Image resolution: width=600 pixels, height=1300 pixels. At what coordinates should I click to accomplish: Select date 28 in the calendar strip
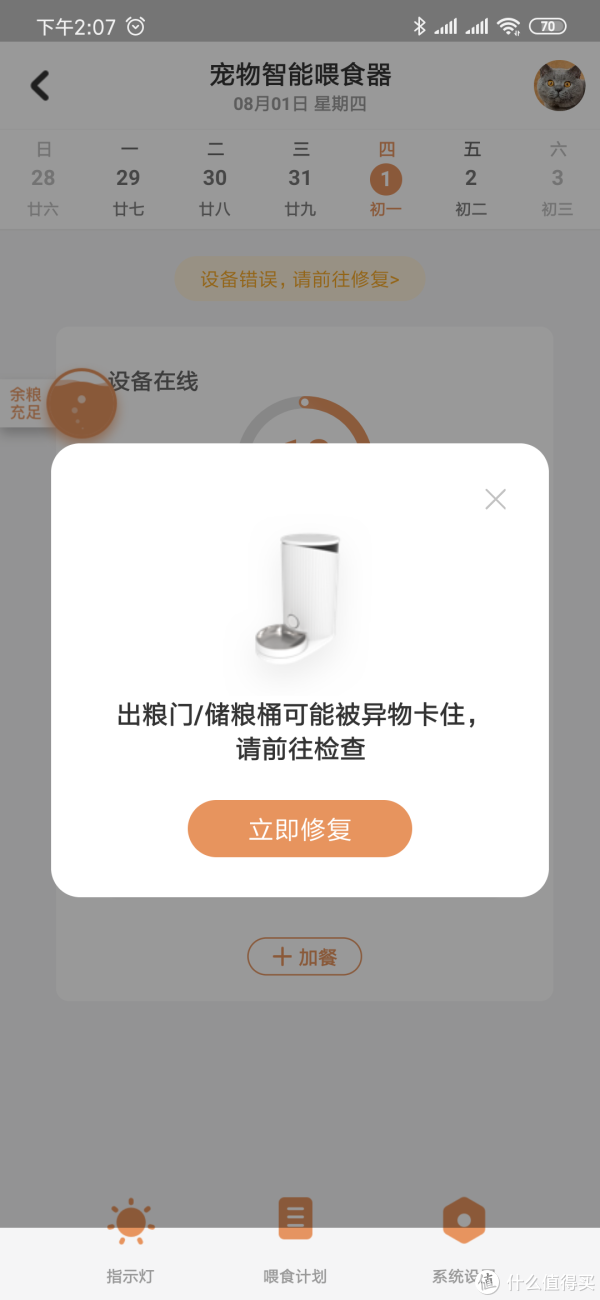[x=43, y=179]
